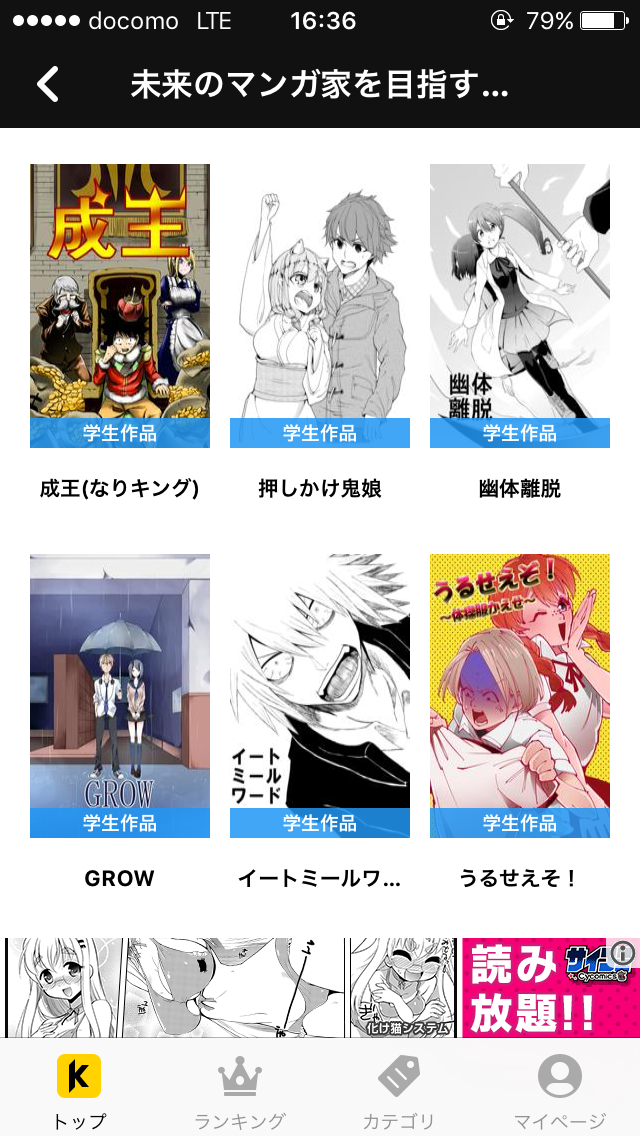Viewport: 640px width, 1136px height.
Task: Switch to the マイページ tab
Action: pyautogui.click(x=560, y=1092)
